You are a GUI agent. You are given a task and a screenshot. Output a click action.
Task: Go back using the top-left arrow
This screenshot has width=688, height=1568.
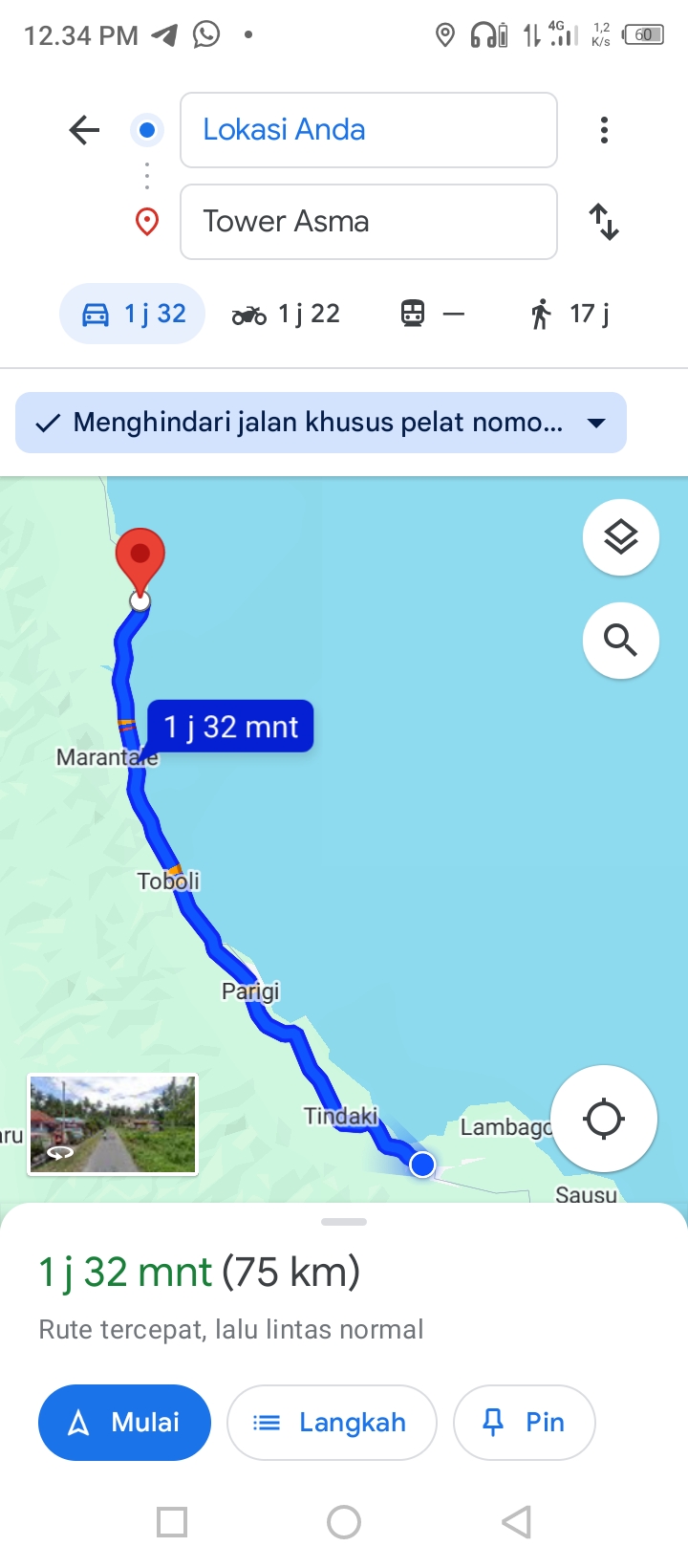point(84,130)
